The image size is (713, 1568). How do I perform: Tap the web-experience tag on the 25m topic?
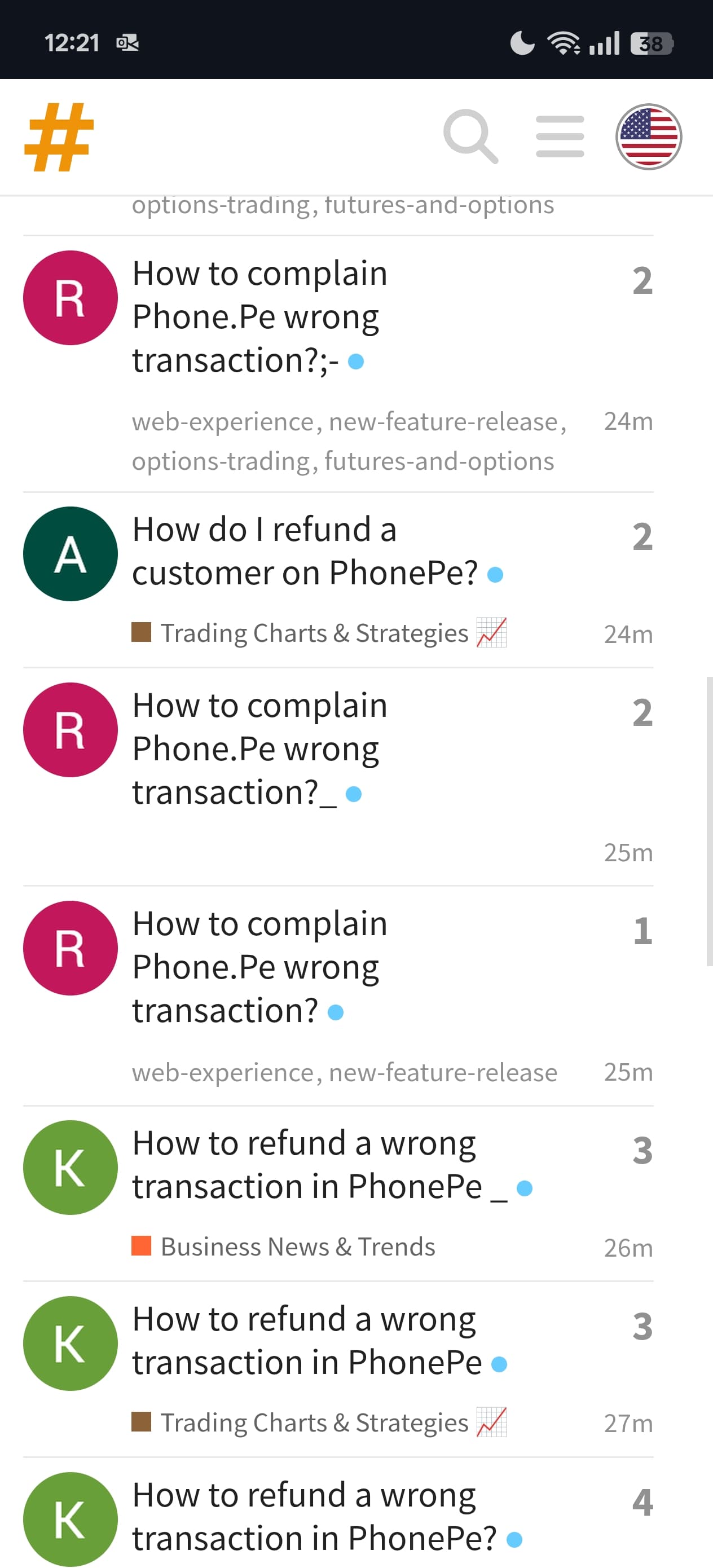click(x=223, y=1072)
